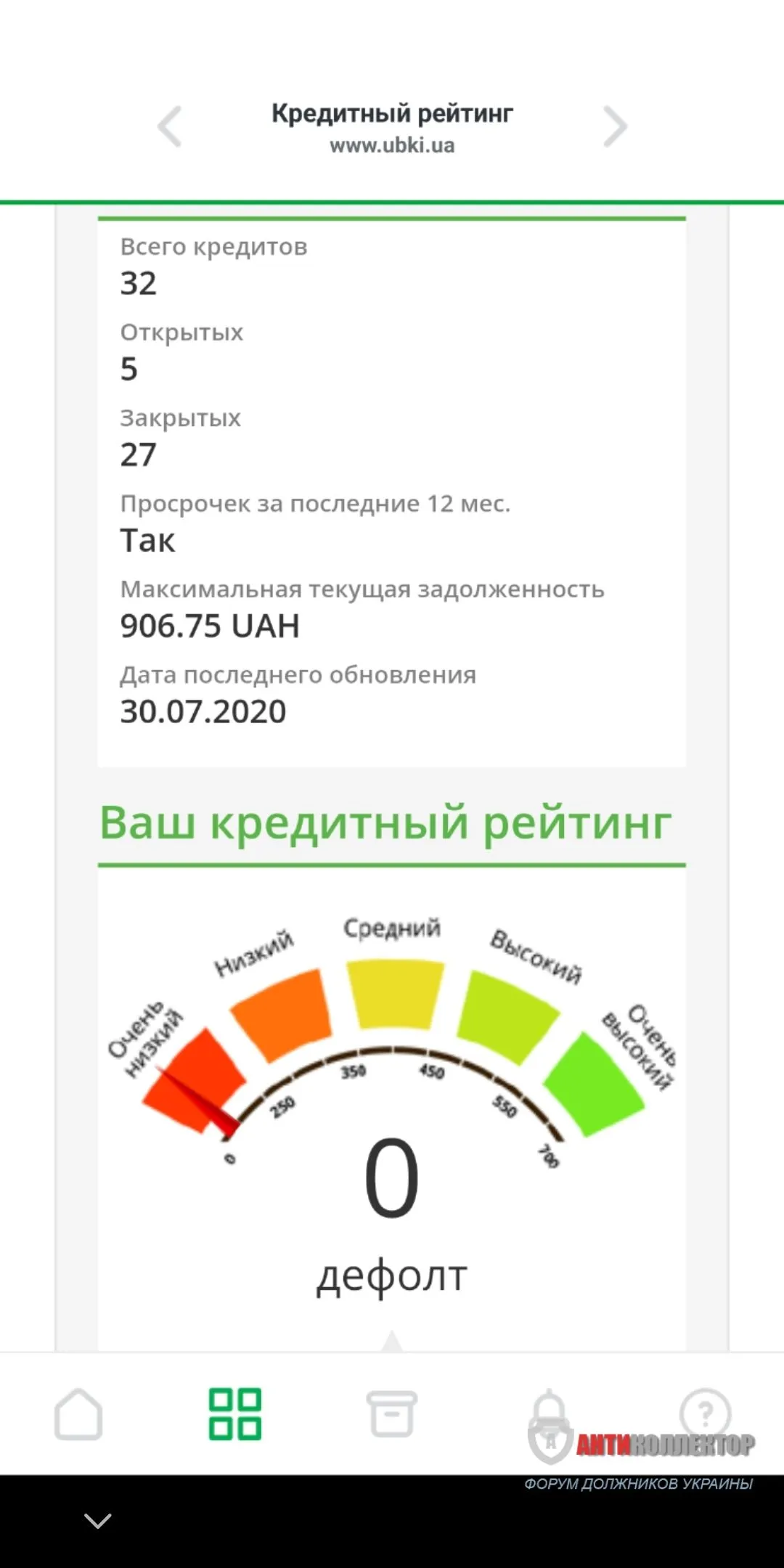Go to the next section arrow
The image size is (784, 1568).
click(x=615, y=126)
